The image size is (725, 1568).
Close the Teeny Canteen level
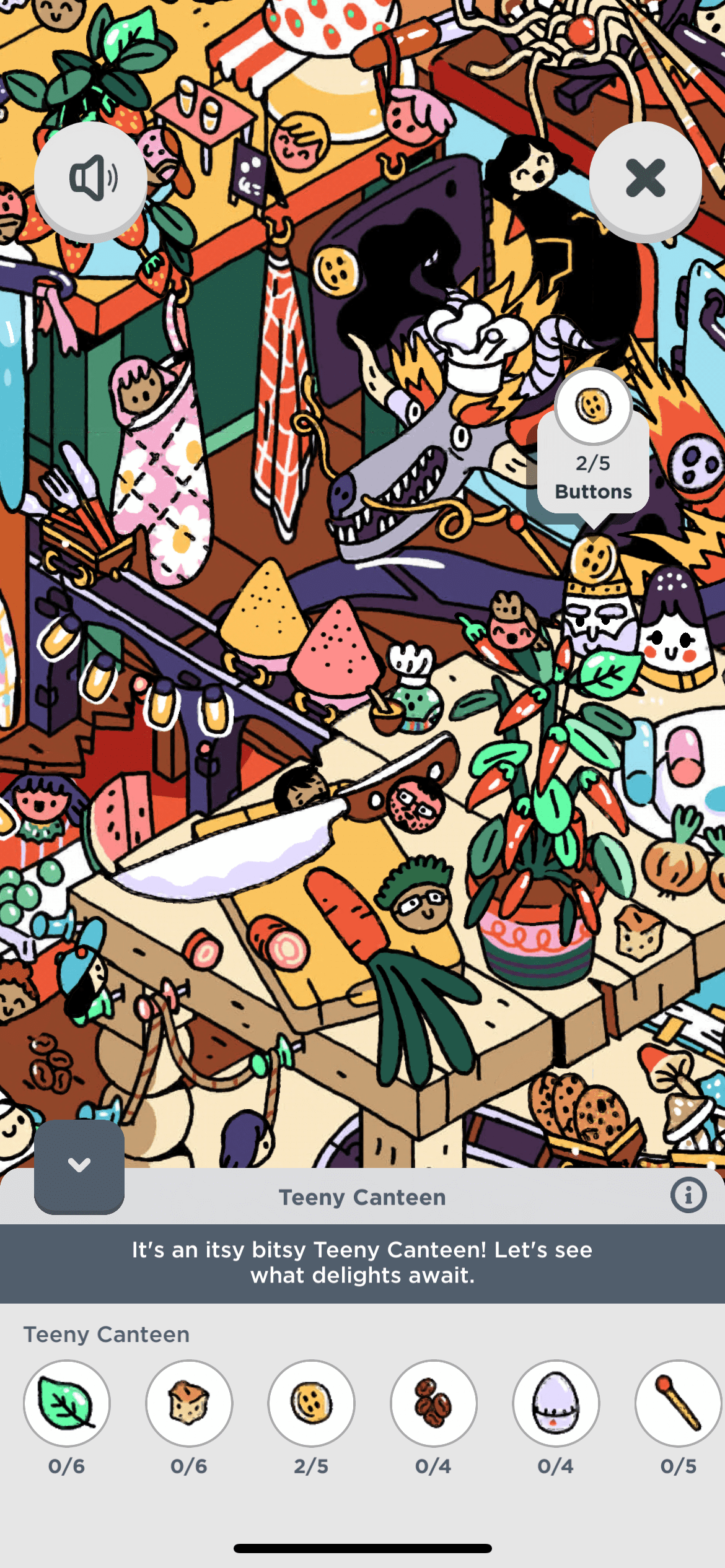[x=645, y=178]
